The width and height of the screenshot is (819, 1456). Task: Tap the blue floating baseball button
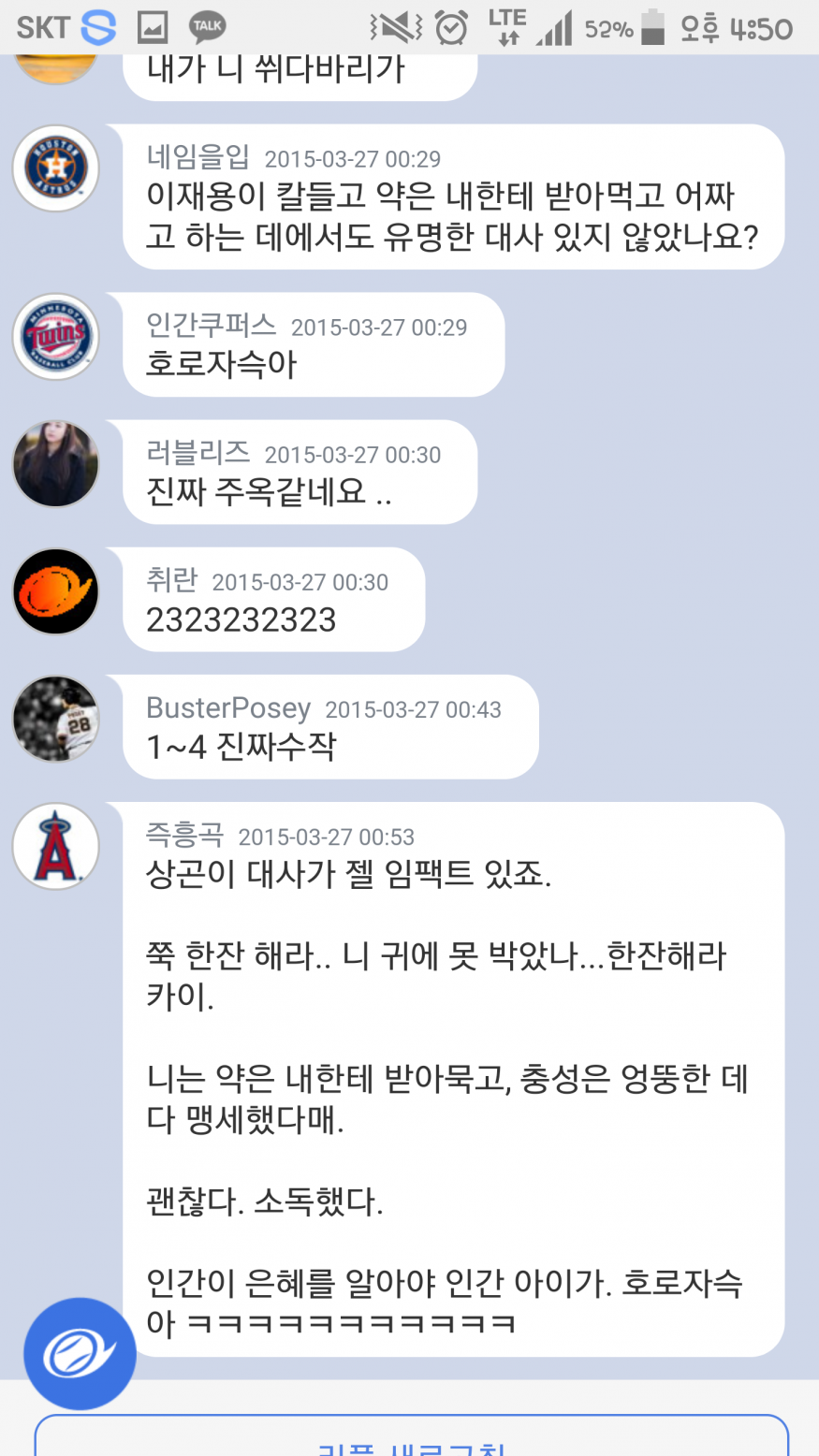click(80, 1353)
